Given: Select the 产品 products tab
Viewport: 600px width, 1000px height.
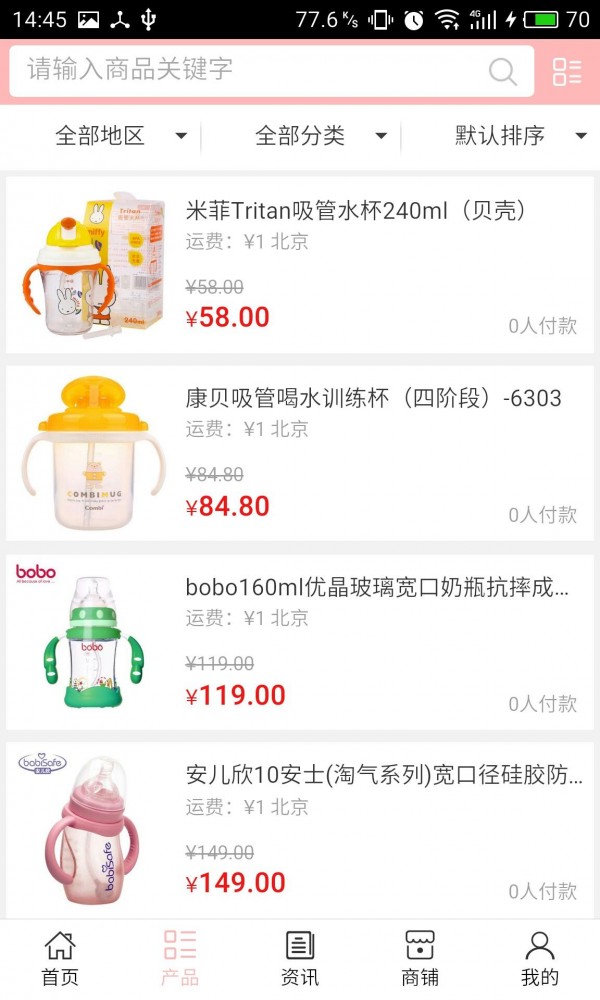Looking at the screenshot, I should (x=180, y=958).
